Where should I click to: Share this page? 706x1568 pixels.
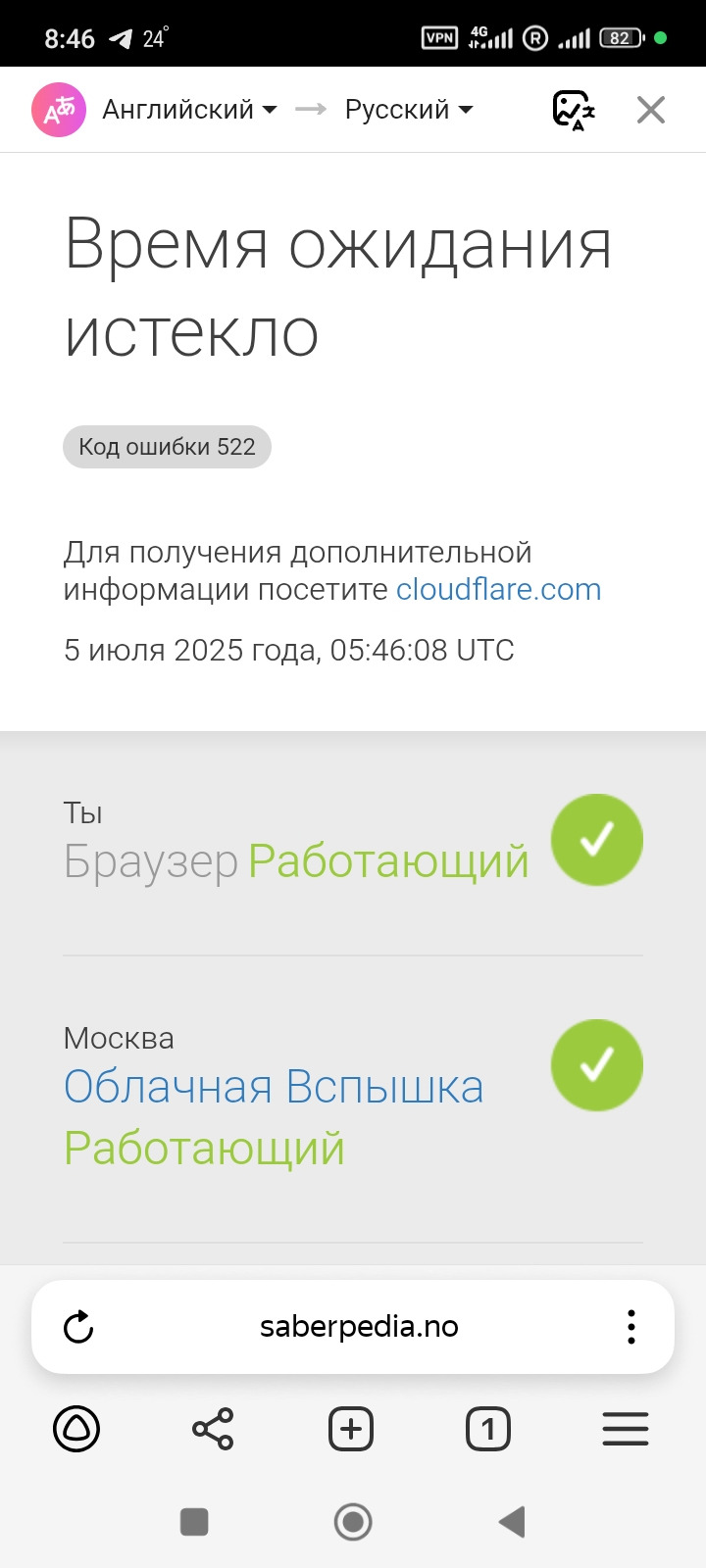(x=213, y=1430)
